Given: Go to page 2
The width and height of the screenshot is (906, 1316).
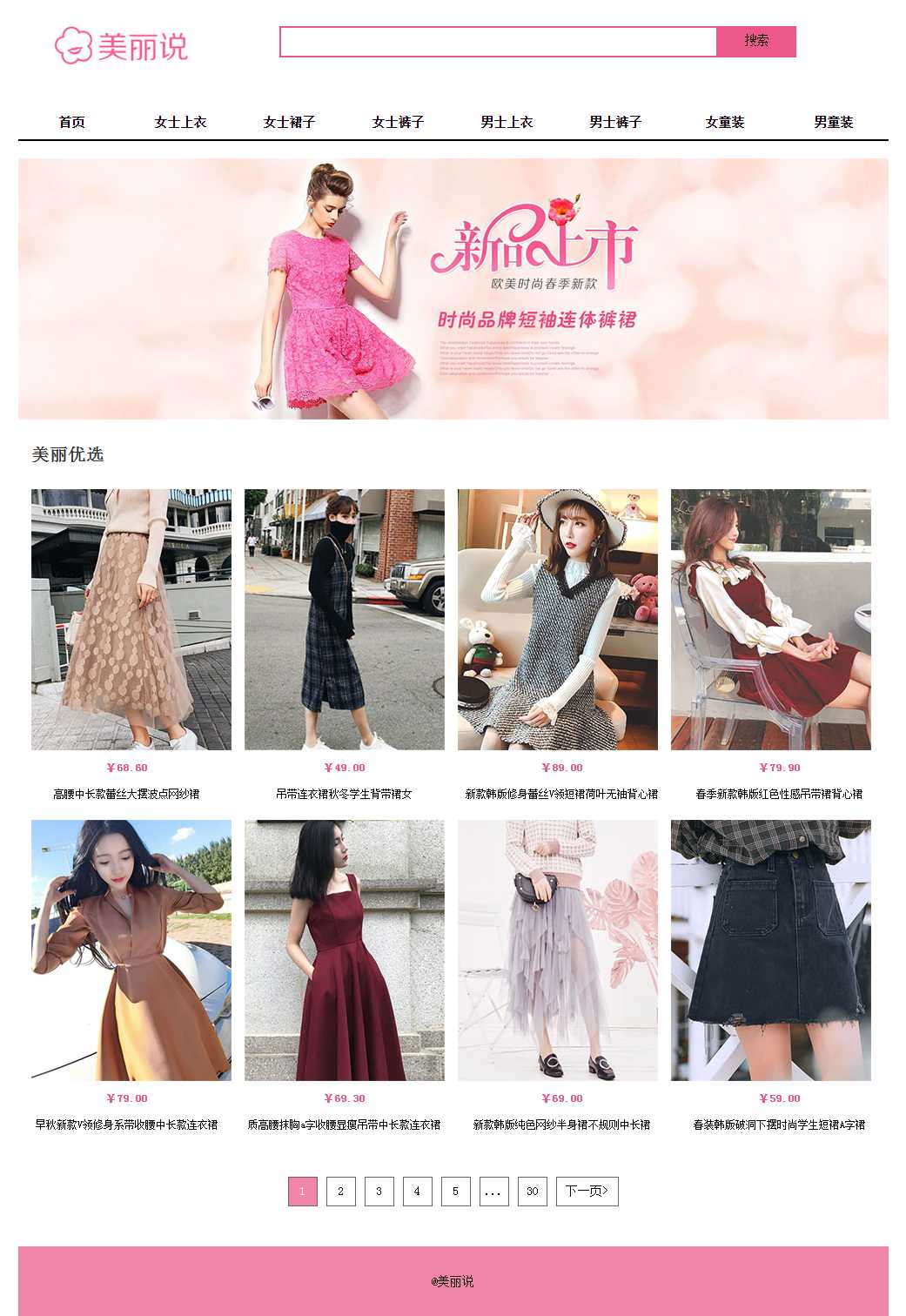Looking at the screenshot, I should point(340,1192).
